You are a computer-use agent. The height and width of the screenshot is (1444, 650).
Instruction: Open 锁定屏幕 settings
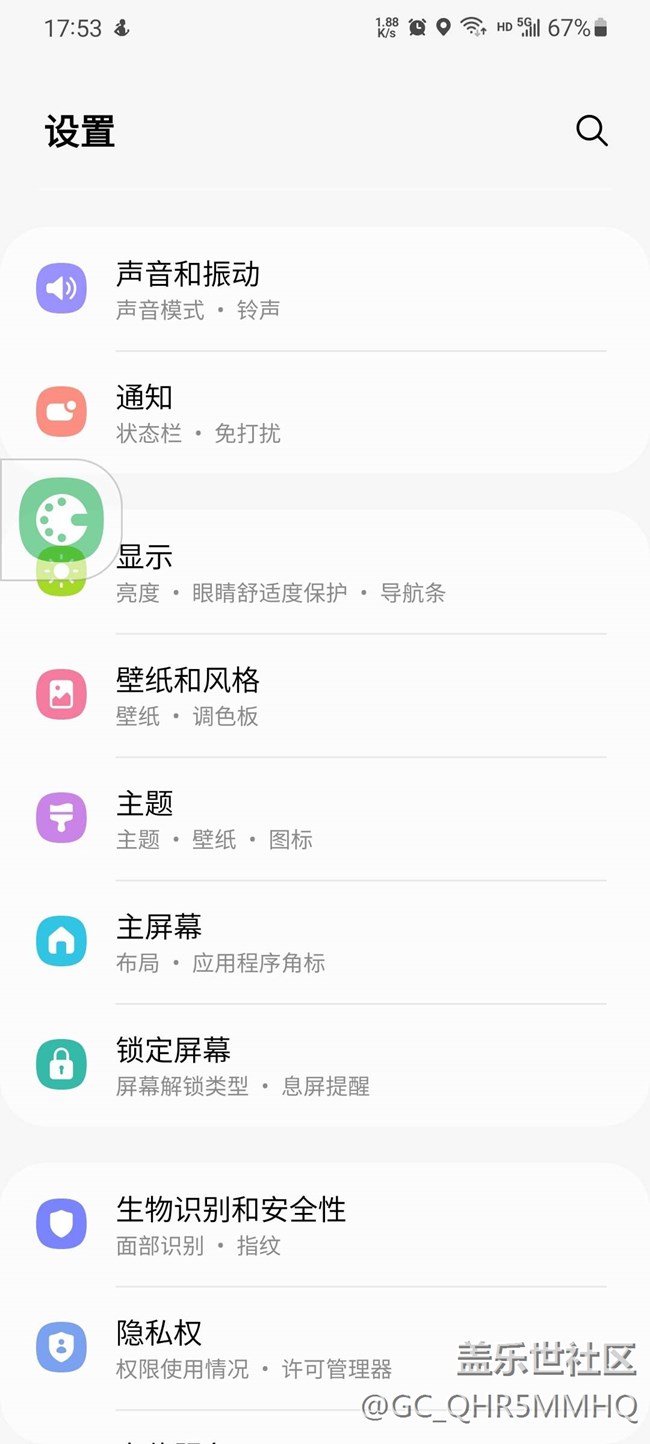tap(325, 1066)
